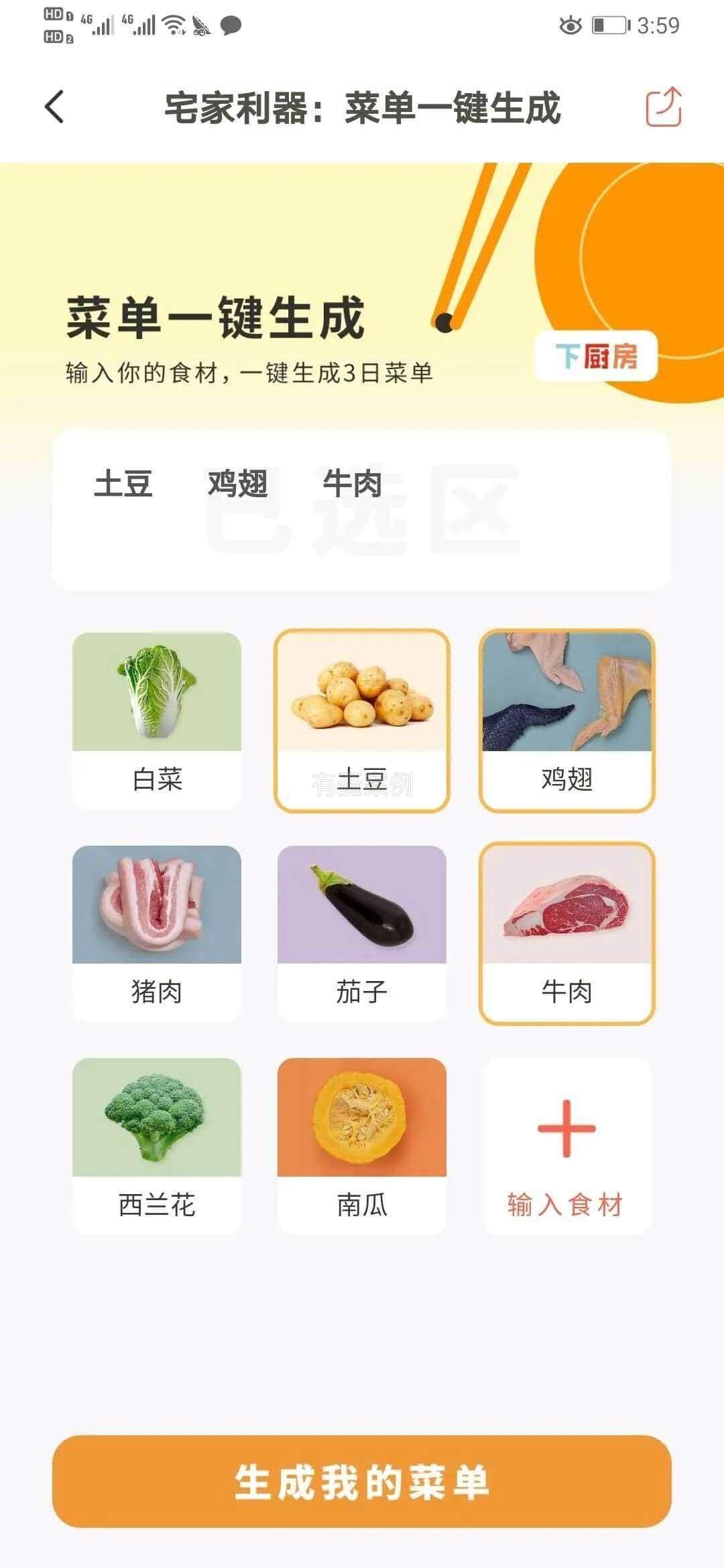Deselect the 土豆 ingredient card
Image resolution: width=724 pixels, height=1568 pixels.
pos(362,720)
